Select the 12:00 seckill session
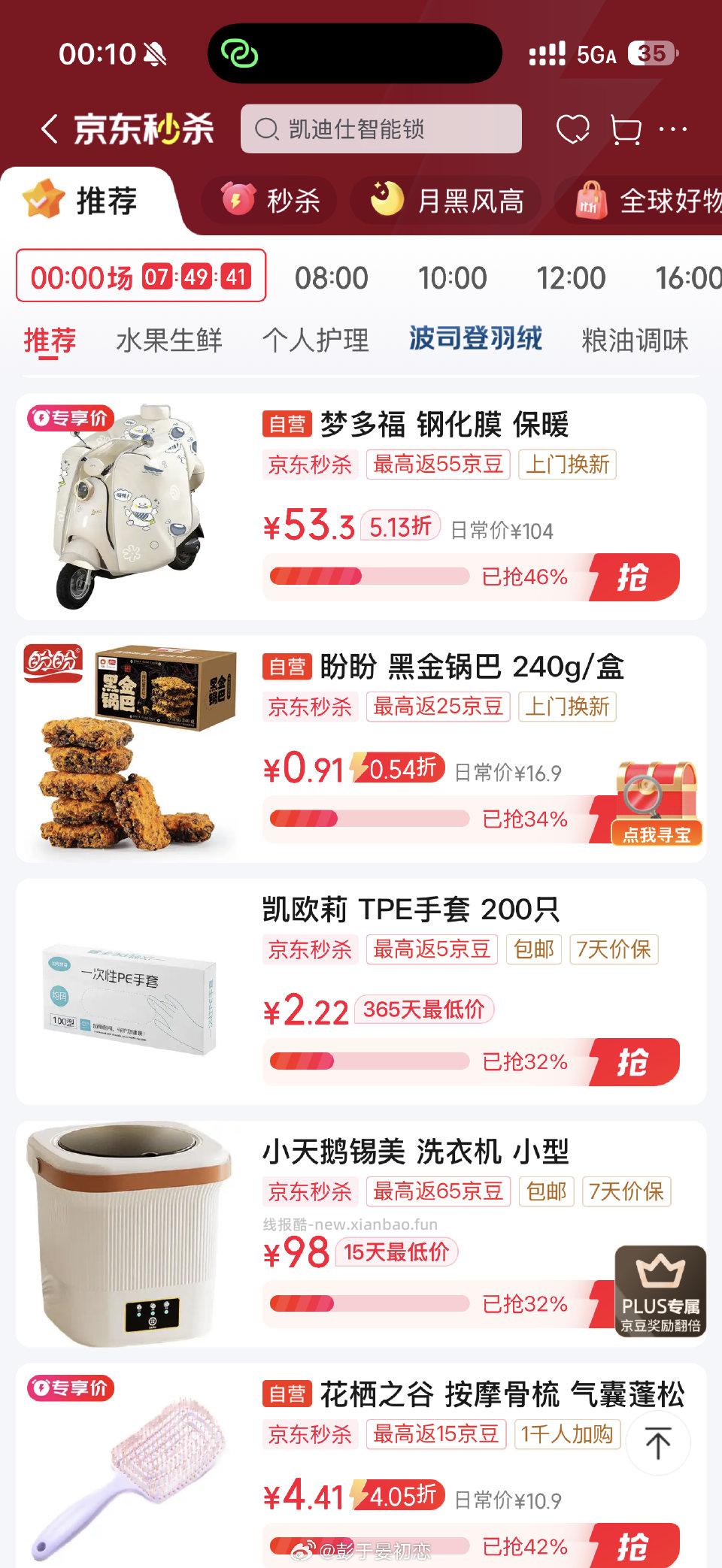 click(x=572, y=277)
